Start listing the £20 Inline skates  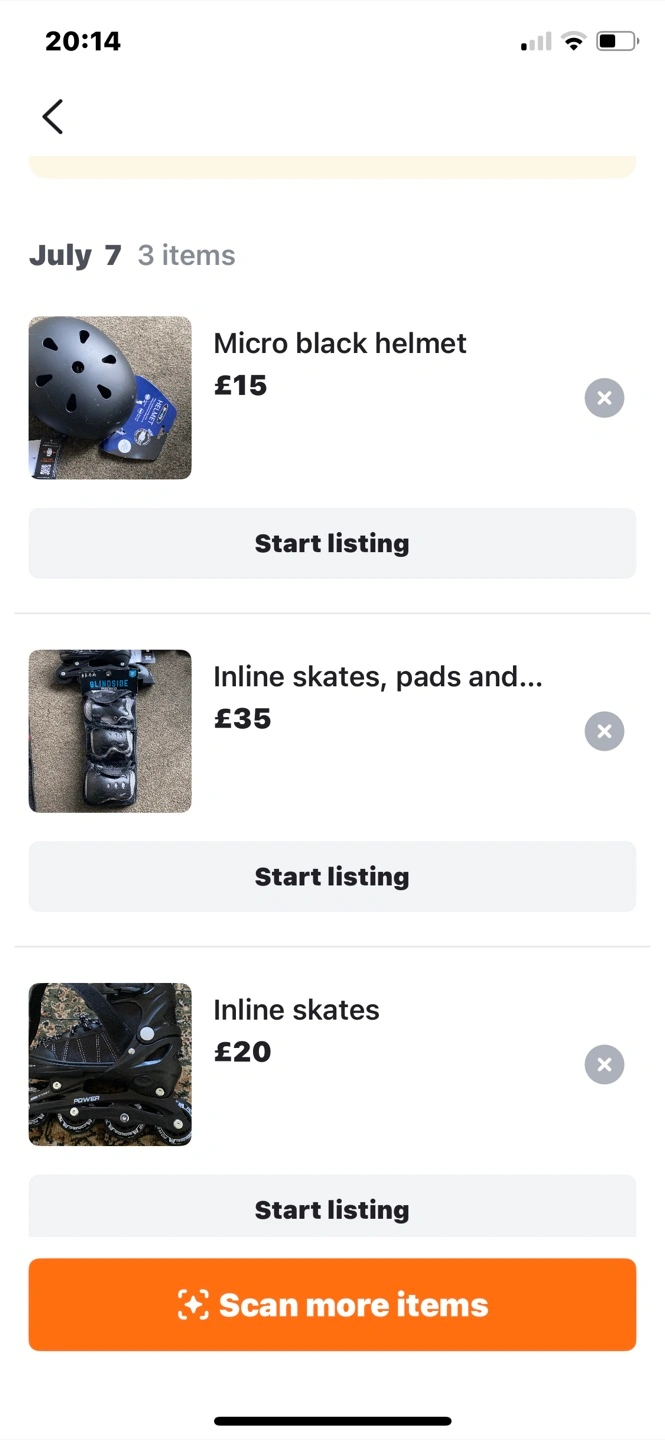tap(332, 1206)
